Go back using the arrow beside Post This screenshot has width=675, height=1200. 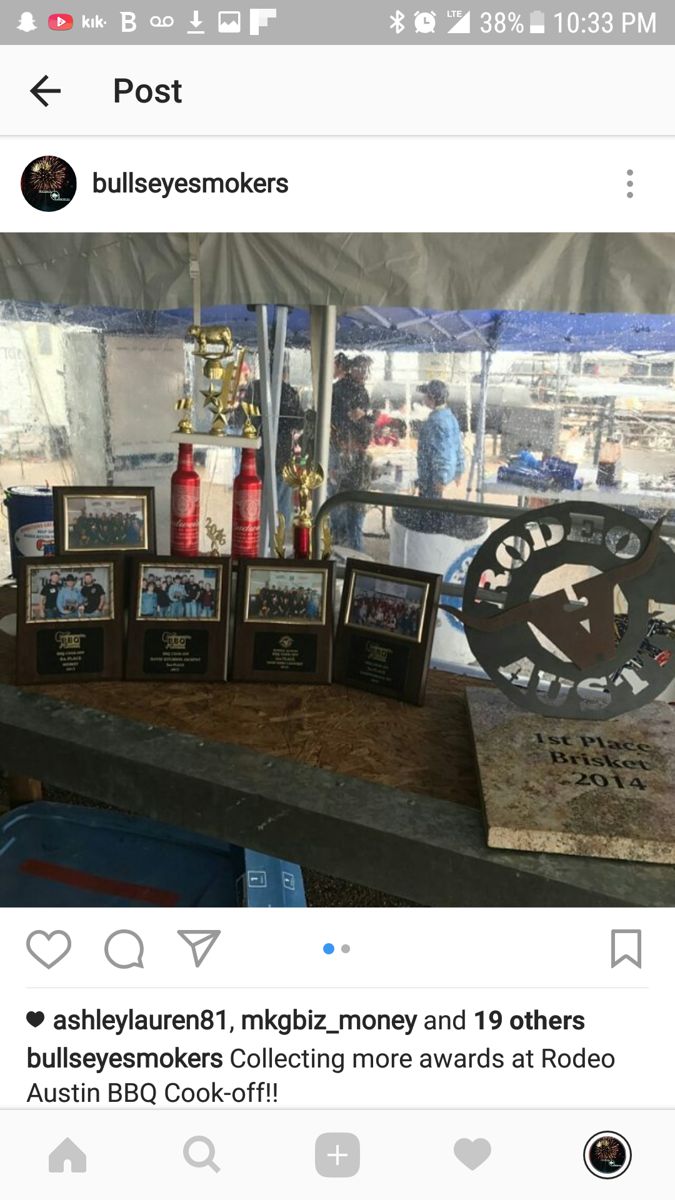click(45, 91)
